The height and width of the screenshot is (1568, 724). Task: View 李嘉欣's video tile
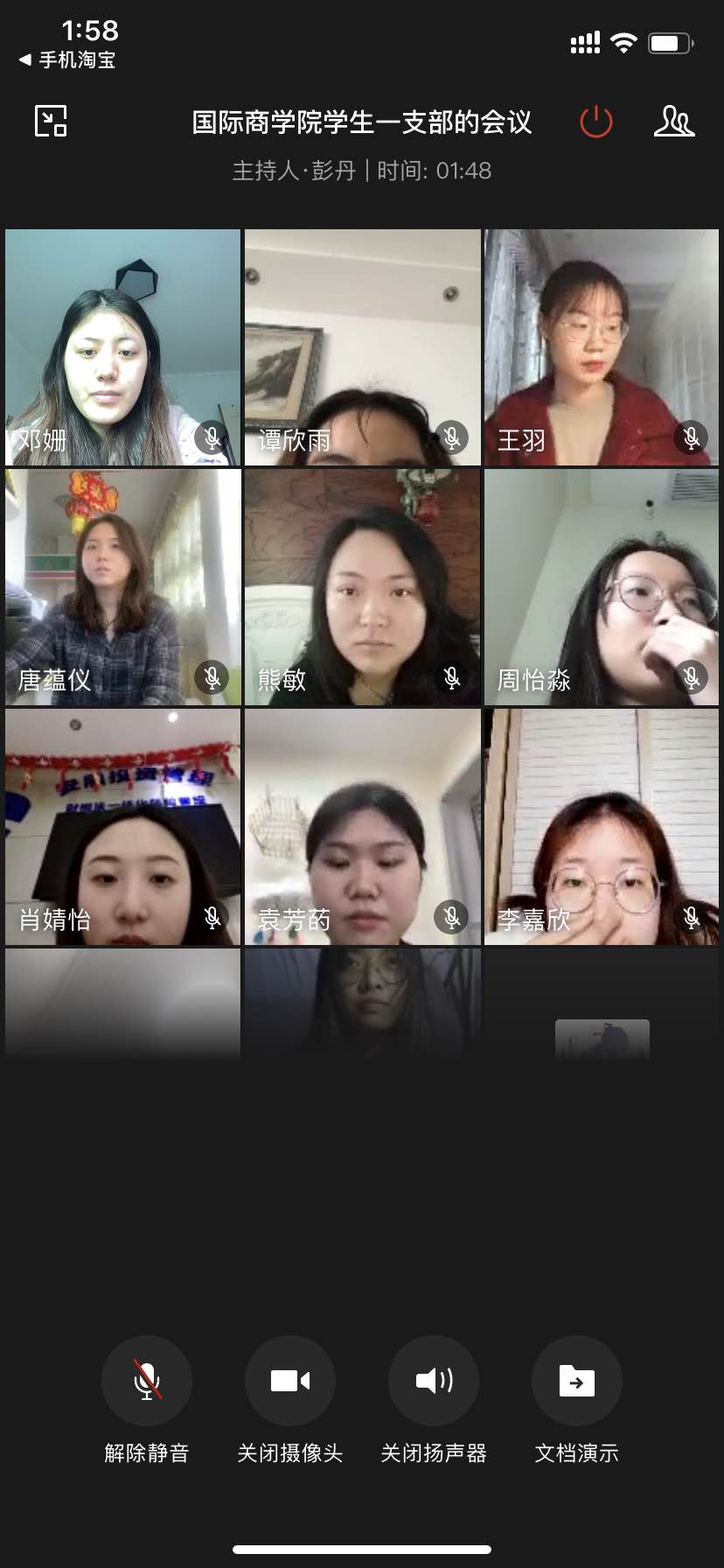click(x=602, y=827)
